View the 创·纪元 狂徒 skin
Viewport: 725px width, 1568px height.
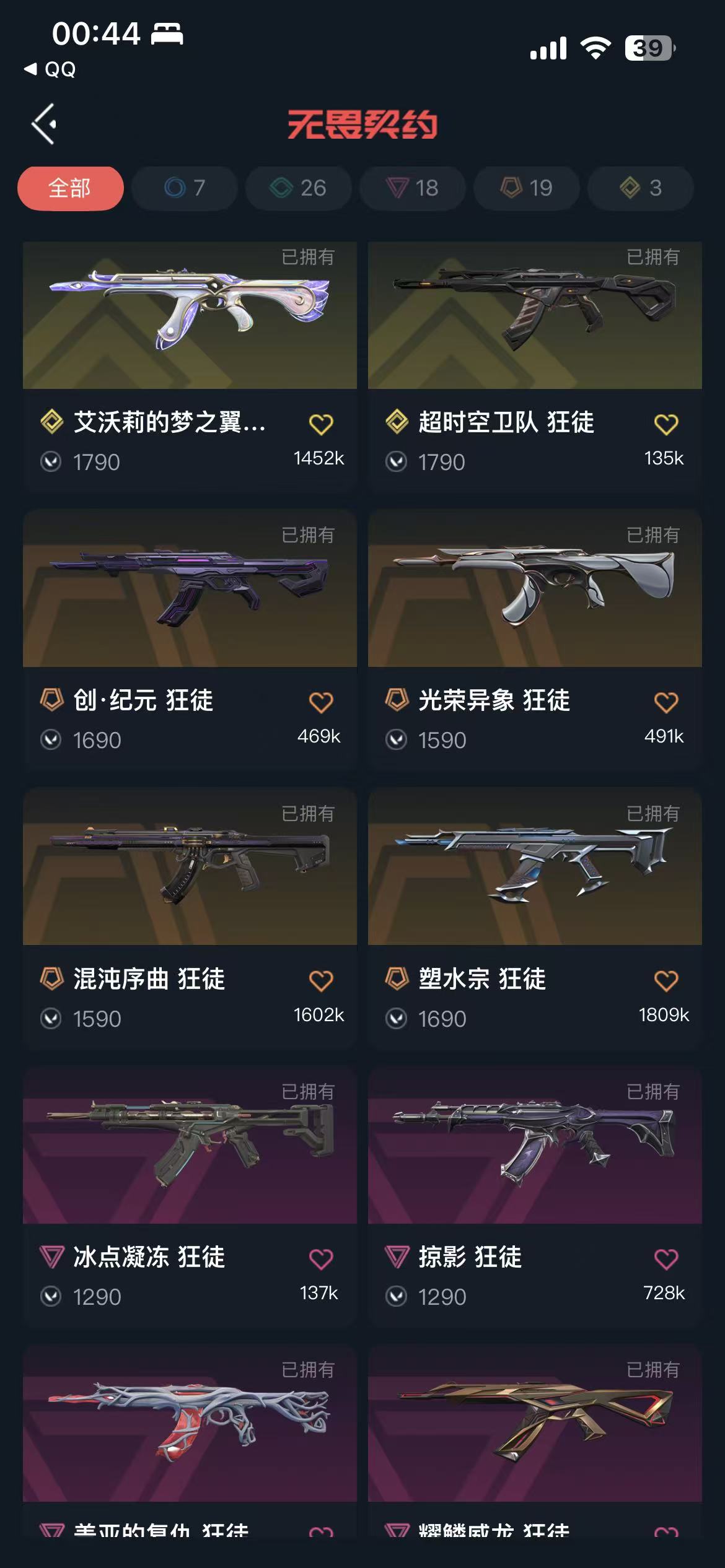click(190, 588)
